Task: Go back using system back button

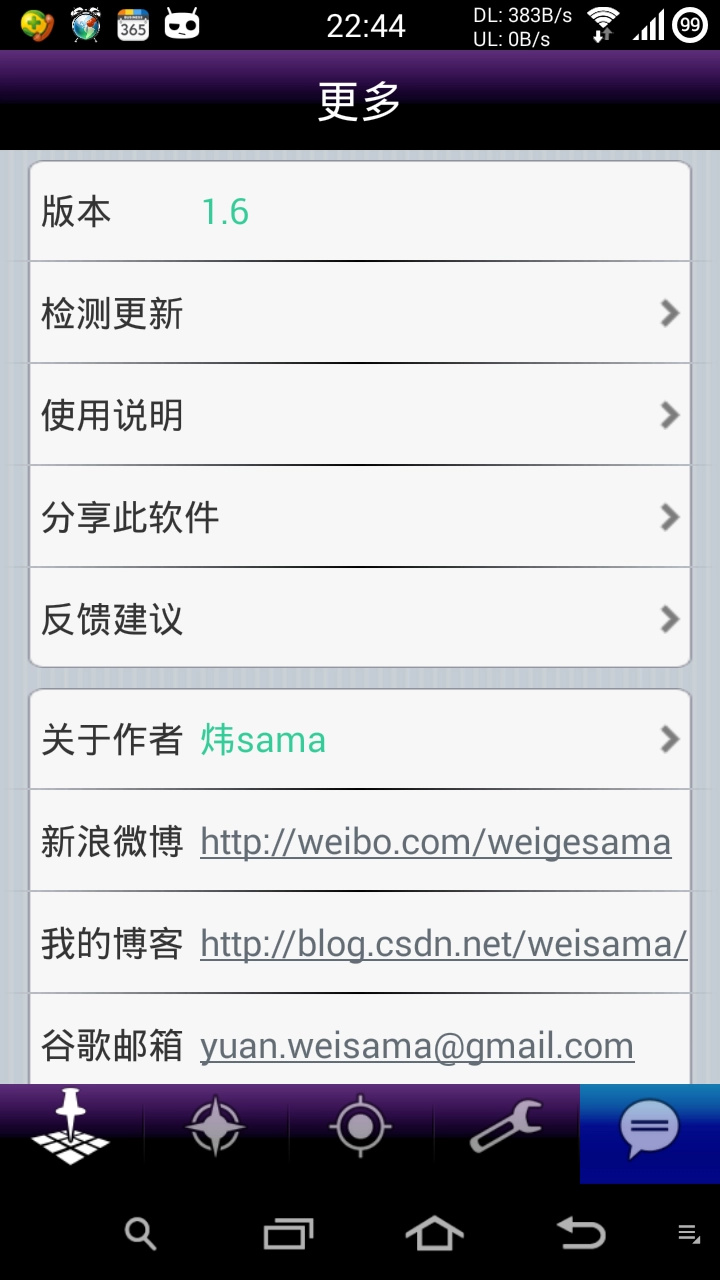Action: (x=580, y=1234)
